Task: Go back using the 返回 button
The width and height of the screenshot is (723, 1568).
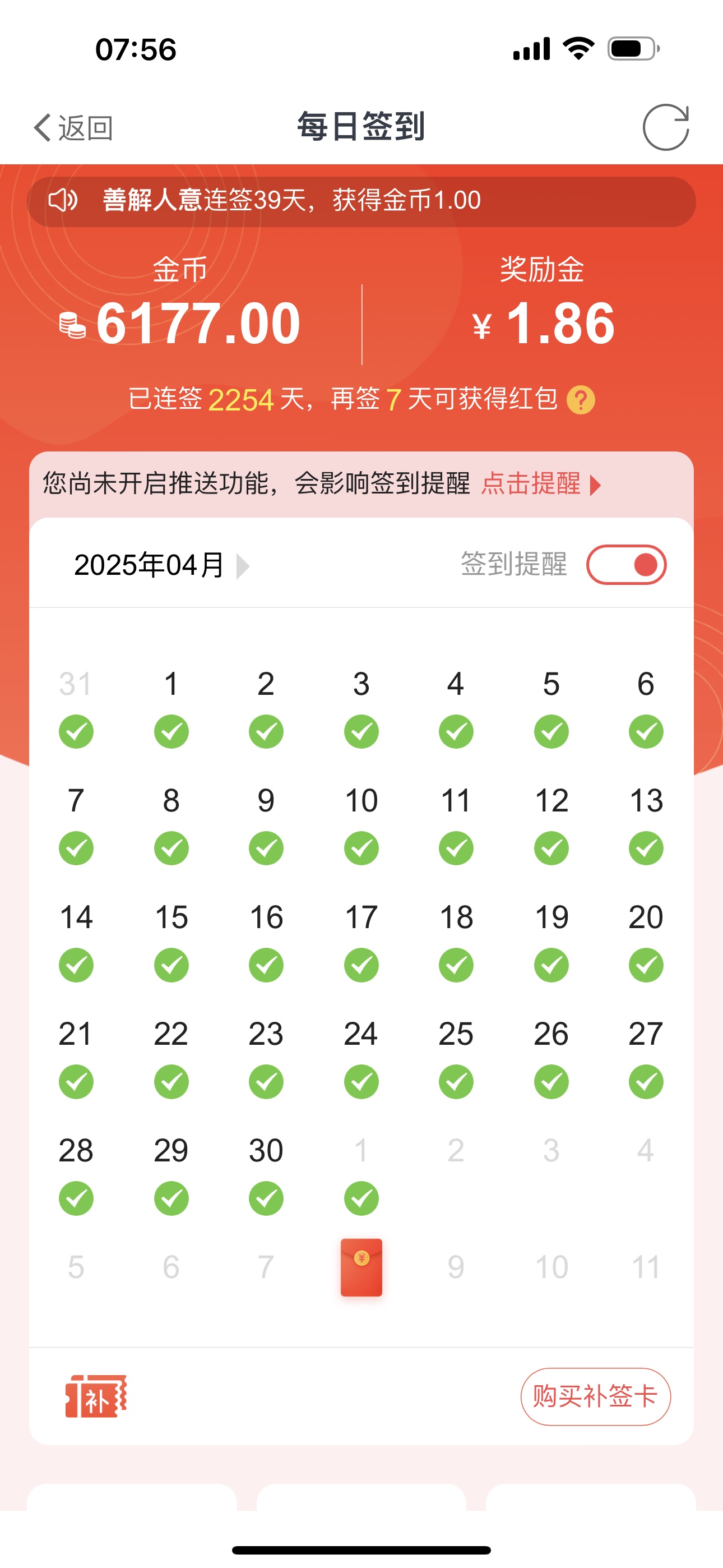Action: pos(73,128)
